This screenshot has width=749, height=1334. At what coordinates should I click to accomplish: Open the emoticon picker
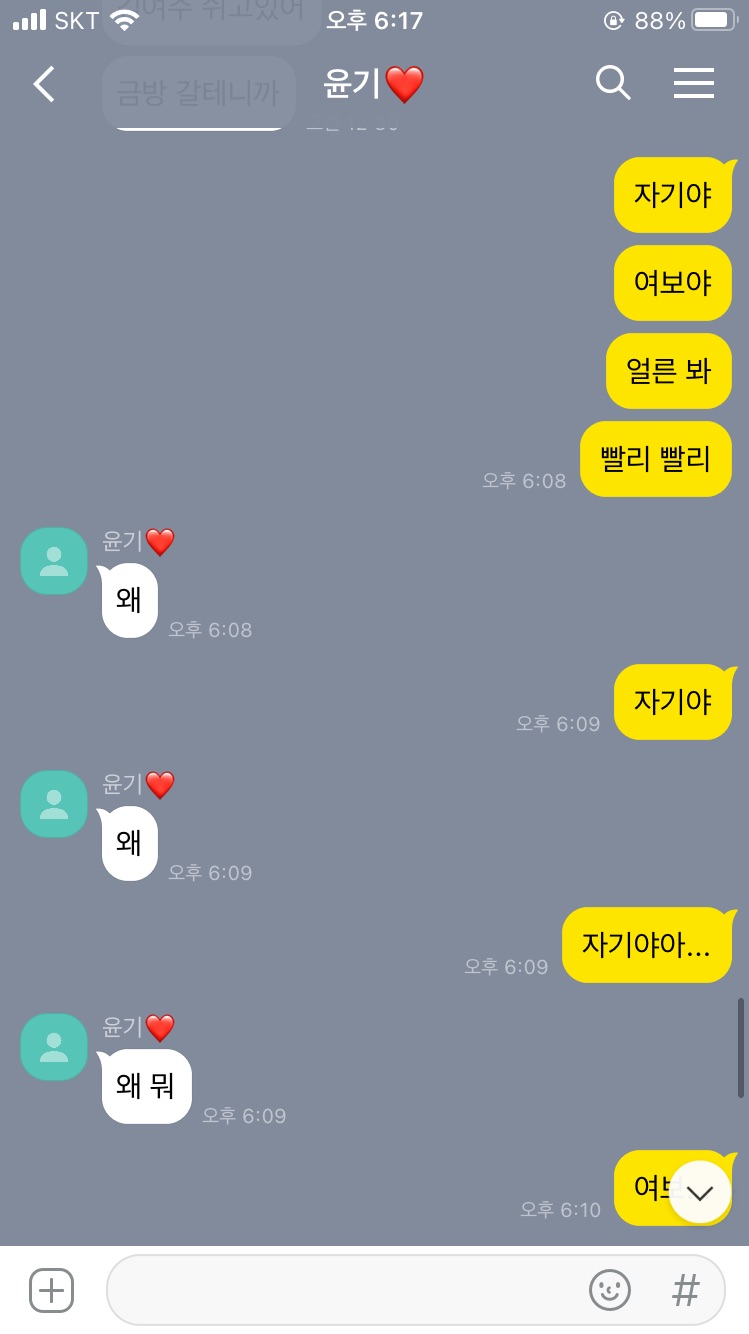tap(610, 1290)
